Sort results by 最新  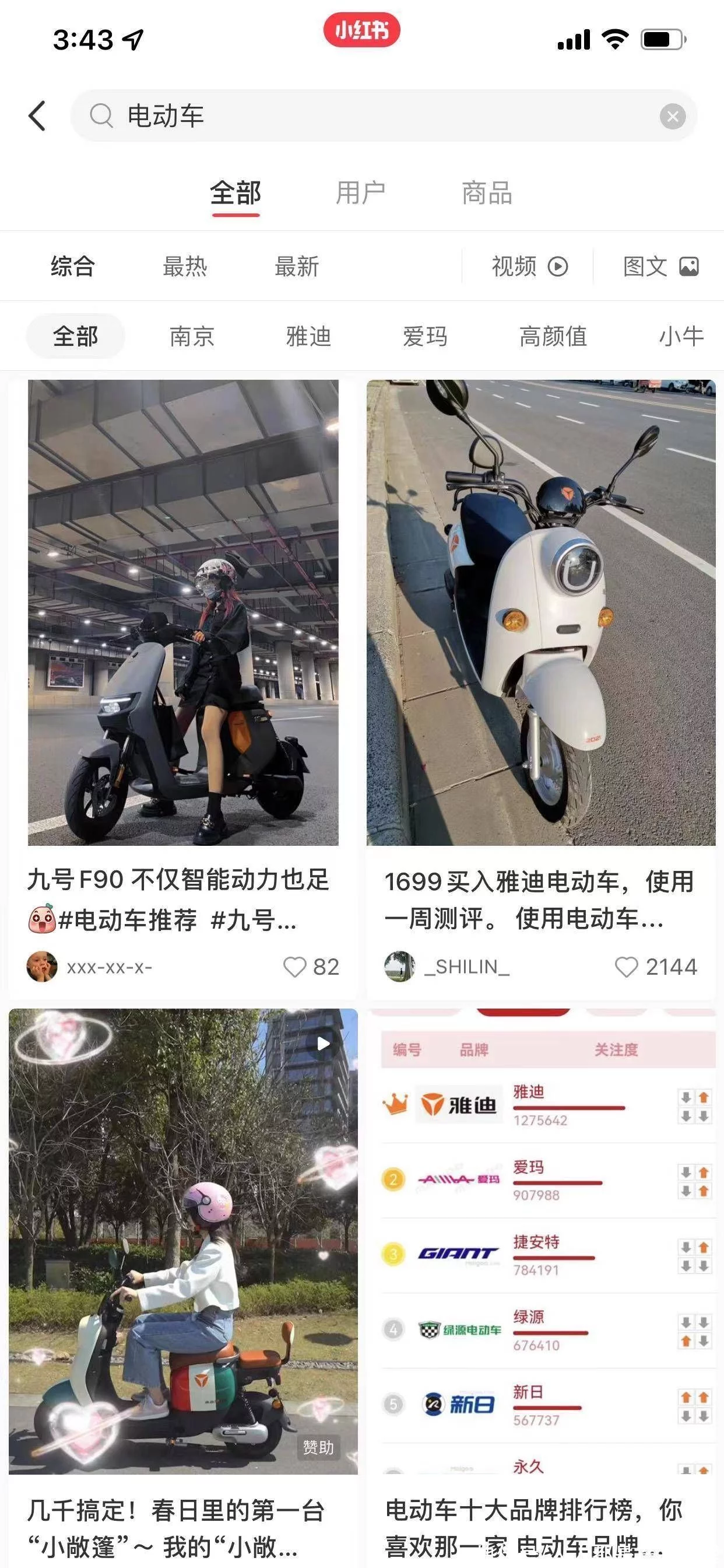[x=296, y=267]
